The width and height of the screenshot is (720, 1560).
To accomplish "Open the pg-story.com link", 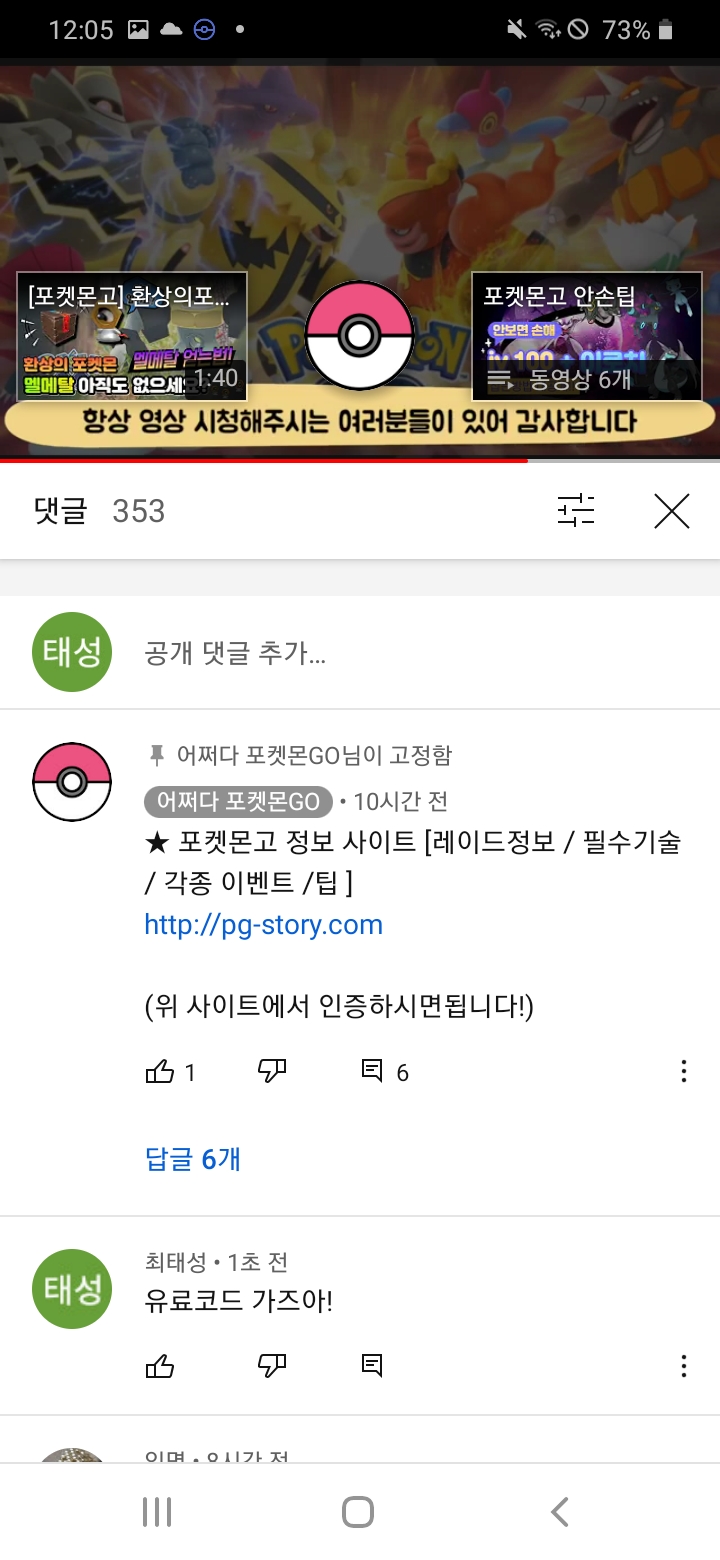I will click(x=263, y=924).
